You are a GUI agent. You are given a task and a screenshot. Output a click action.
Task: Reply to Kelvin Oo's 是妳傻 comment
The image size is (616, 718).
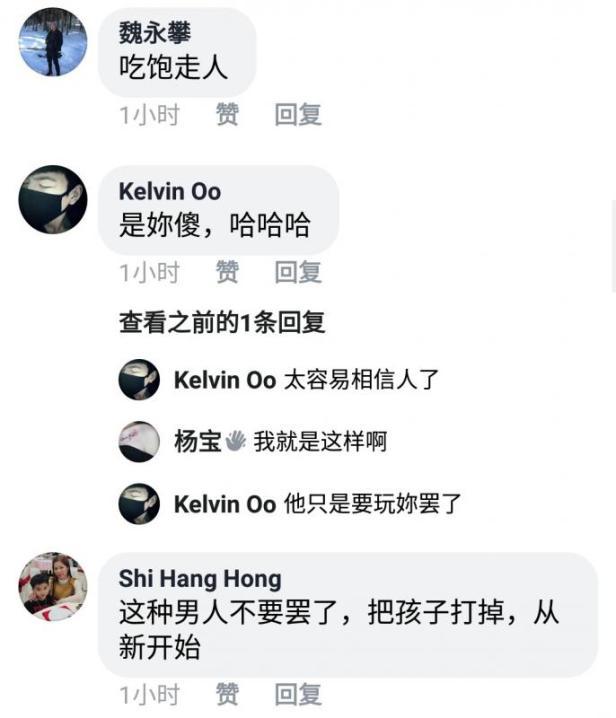tap(298, 271)
